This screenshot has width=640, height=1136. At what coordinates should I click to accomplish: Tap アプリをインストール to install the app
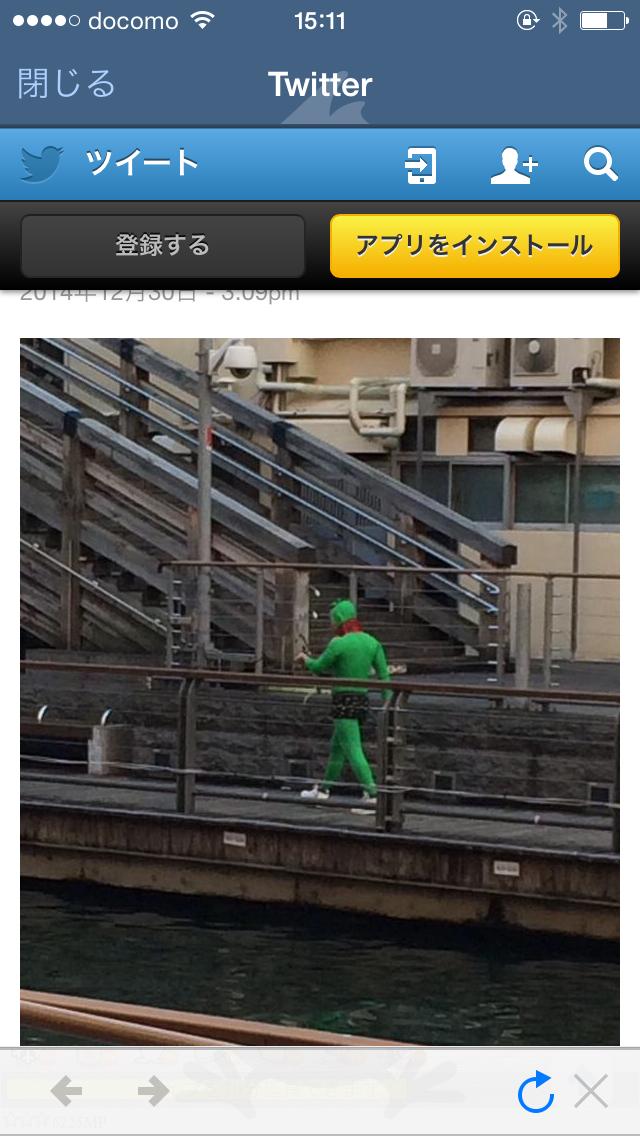(474, 245)
